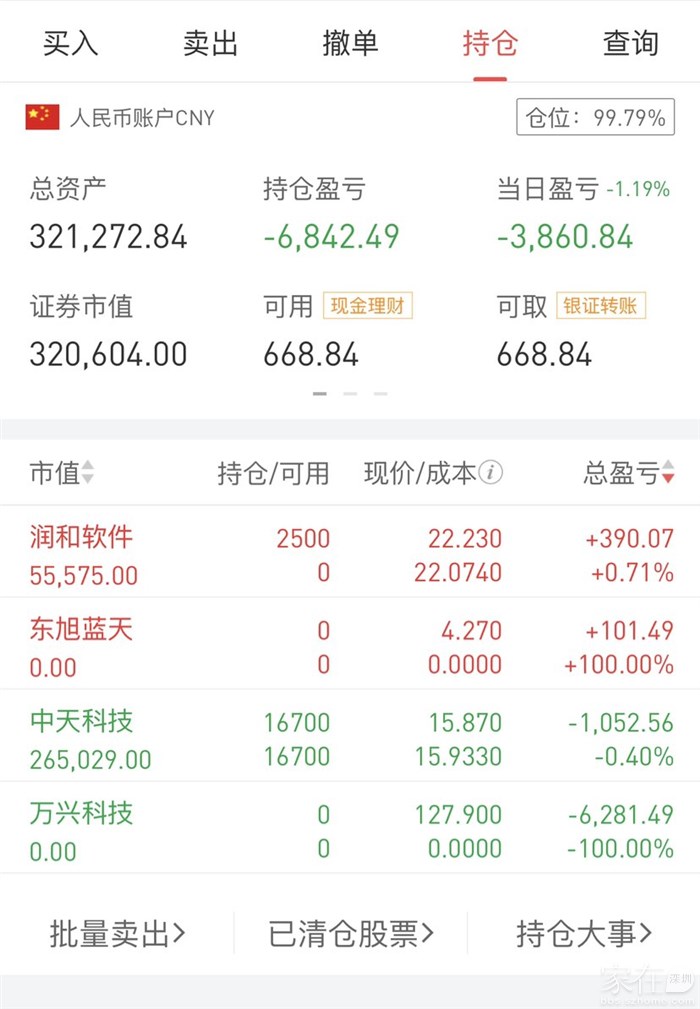This screenshot has height=1009, width=700.
Task: Tap the 仓位 99.79% badge
Action: click(595, 118)
